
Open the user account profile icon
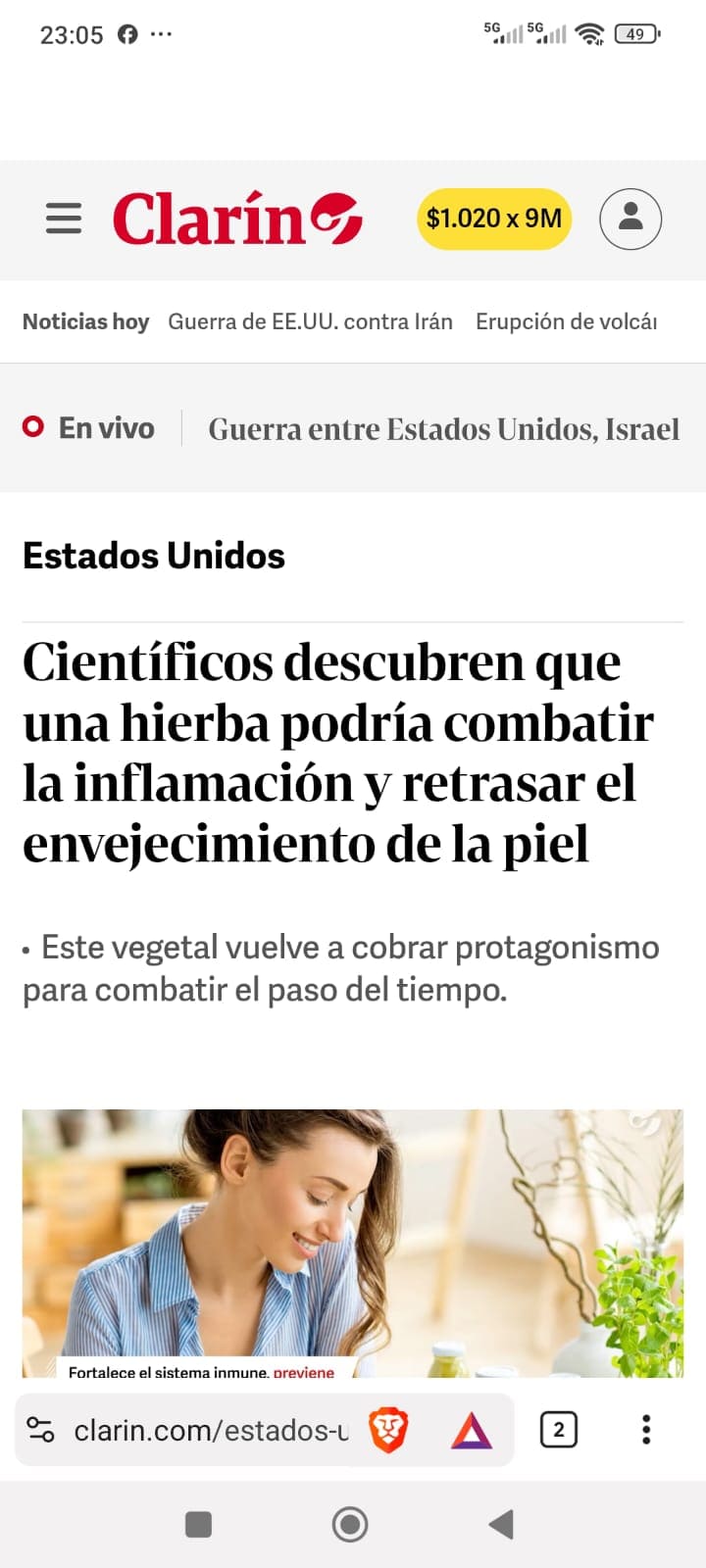pyautogui.click(x=630, y=219)
